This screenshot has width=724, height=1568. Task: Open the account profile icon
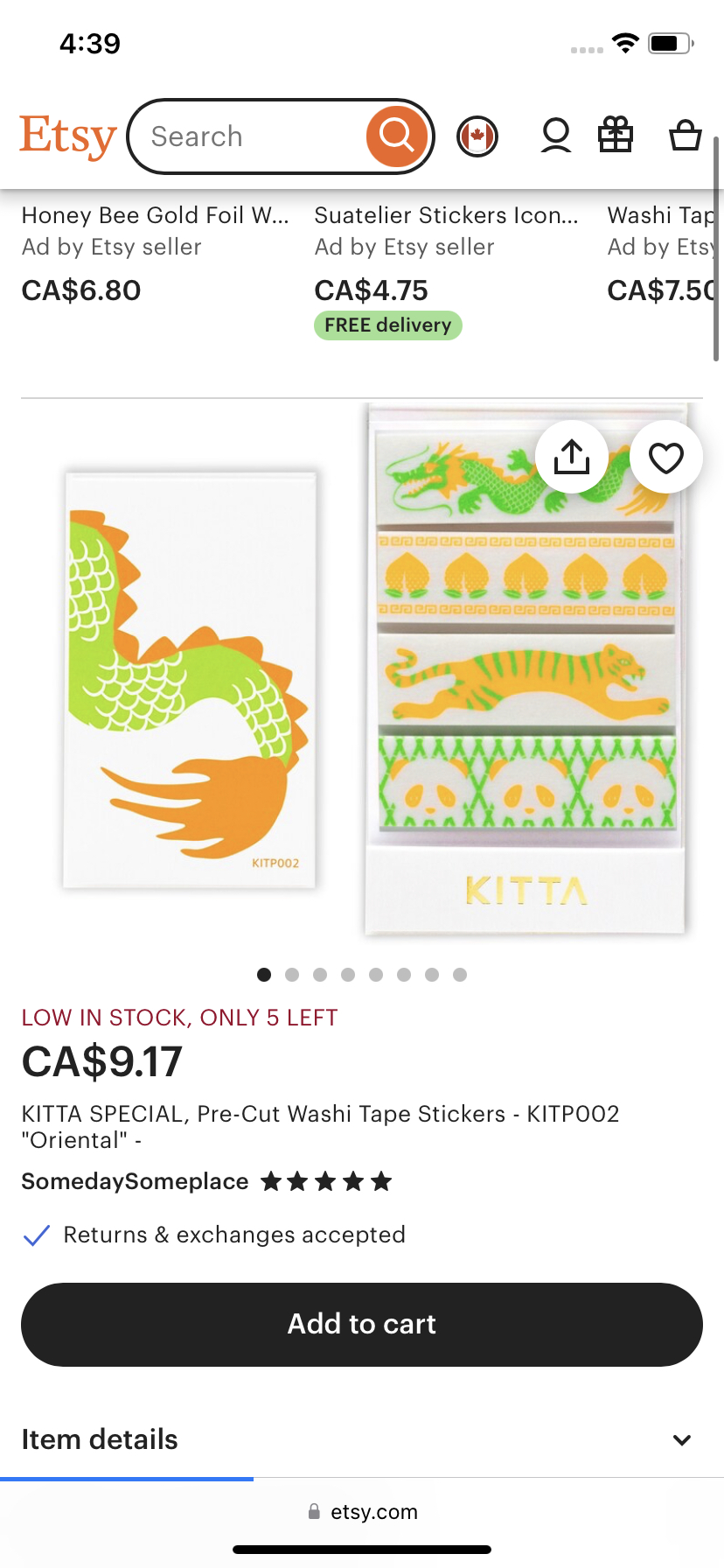(x=555, y=136)
